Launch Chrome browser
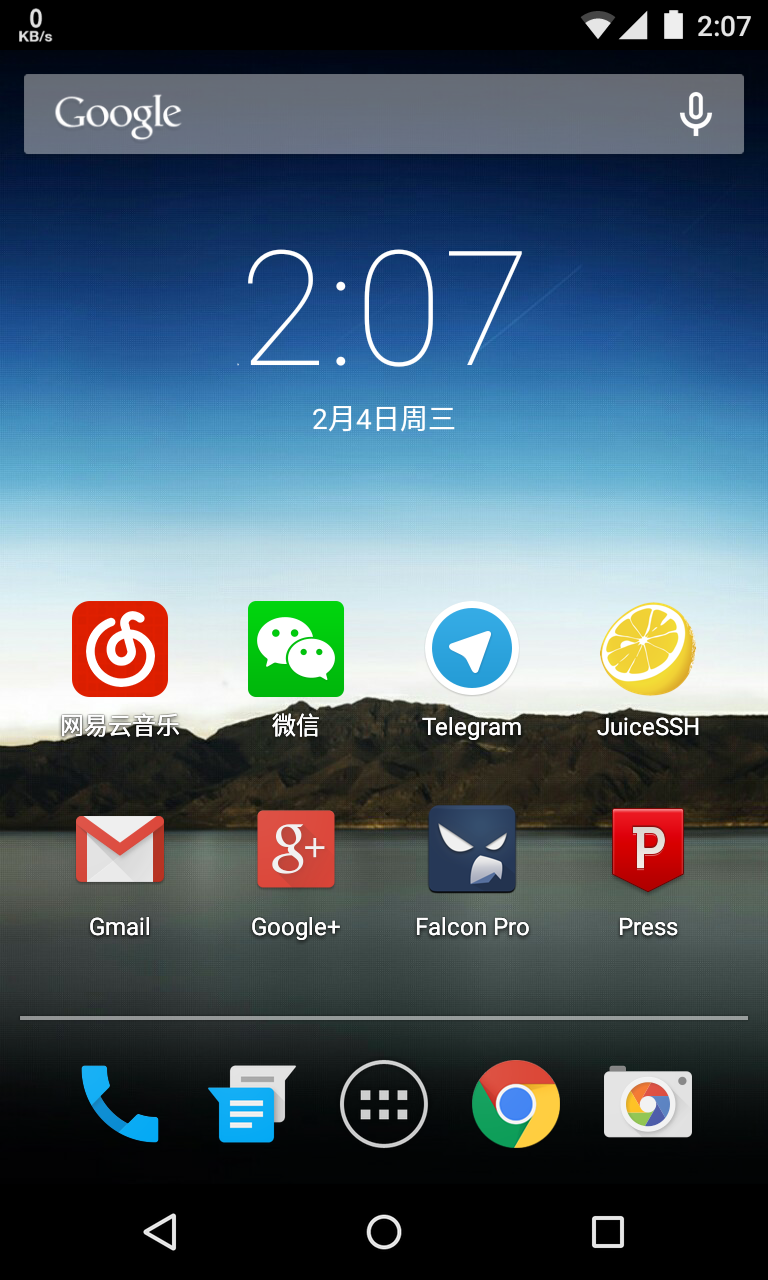 click(516, 1104)
